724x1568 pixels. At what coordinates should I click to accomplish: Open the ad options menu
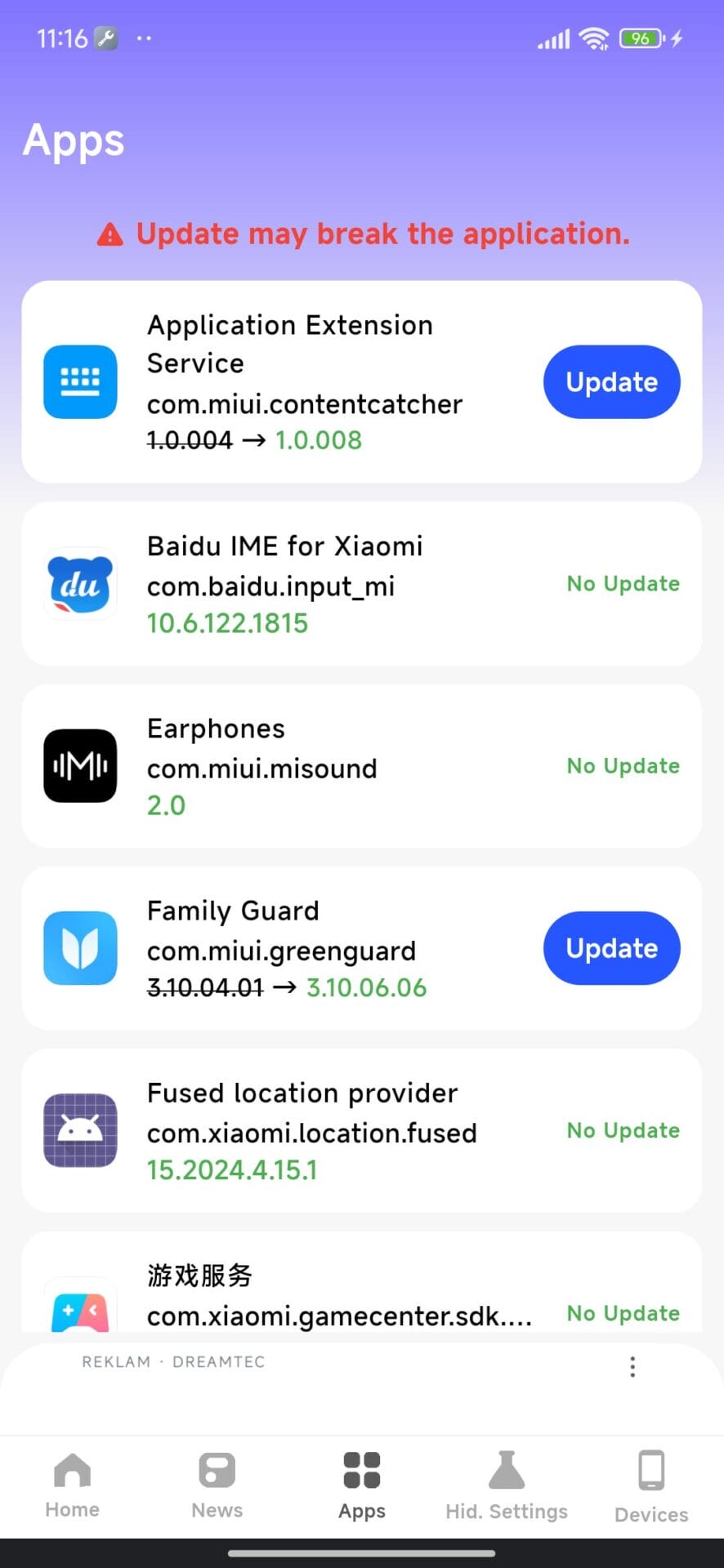click(632, 1366)
